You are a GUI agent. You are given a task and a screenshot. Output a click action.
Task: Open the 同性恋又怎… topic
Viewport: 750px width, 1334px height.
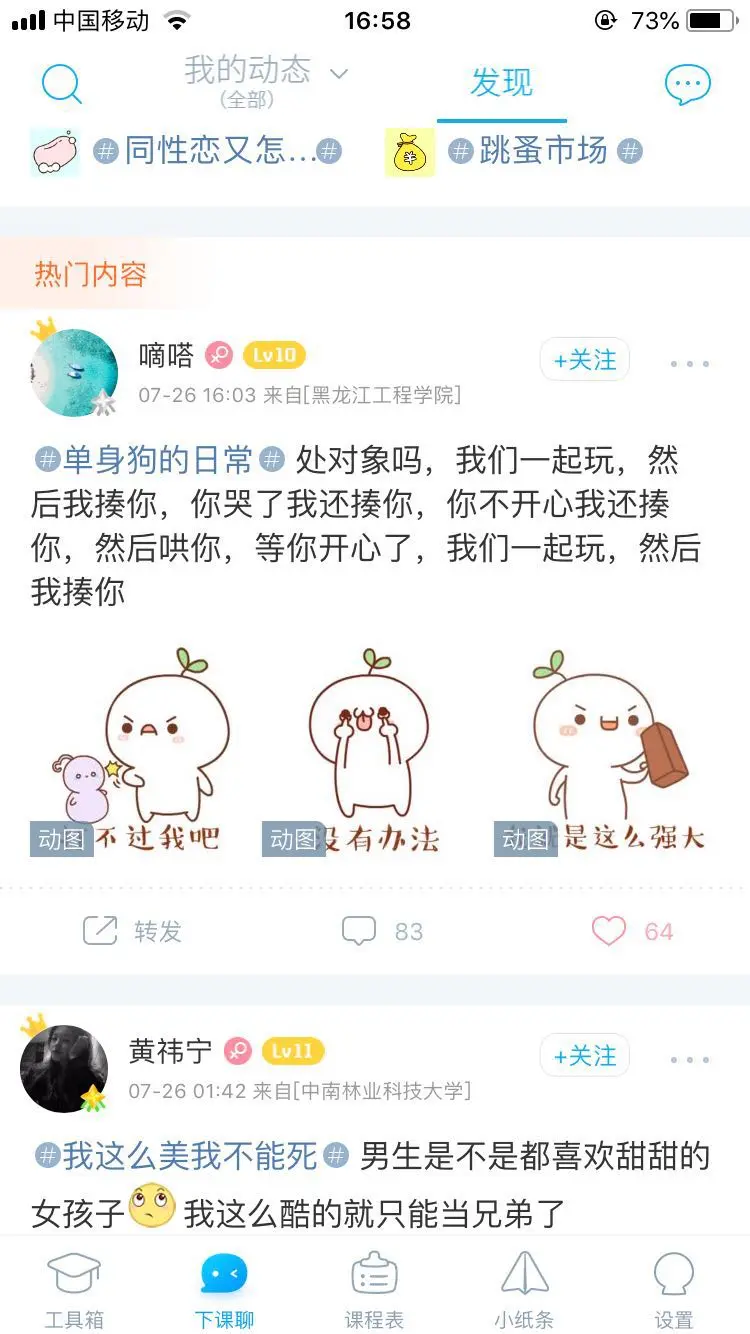(x=217, y=152)
